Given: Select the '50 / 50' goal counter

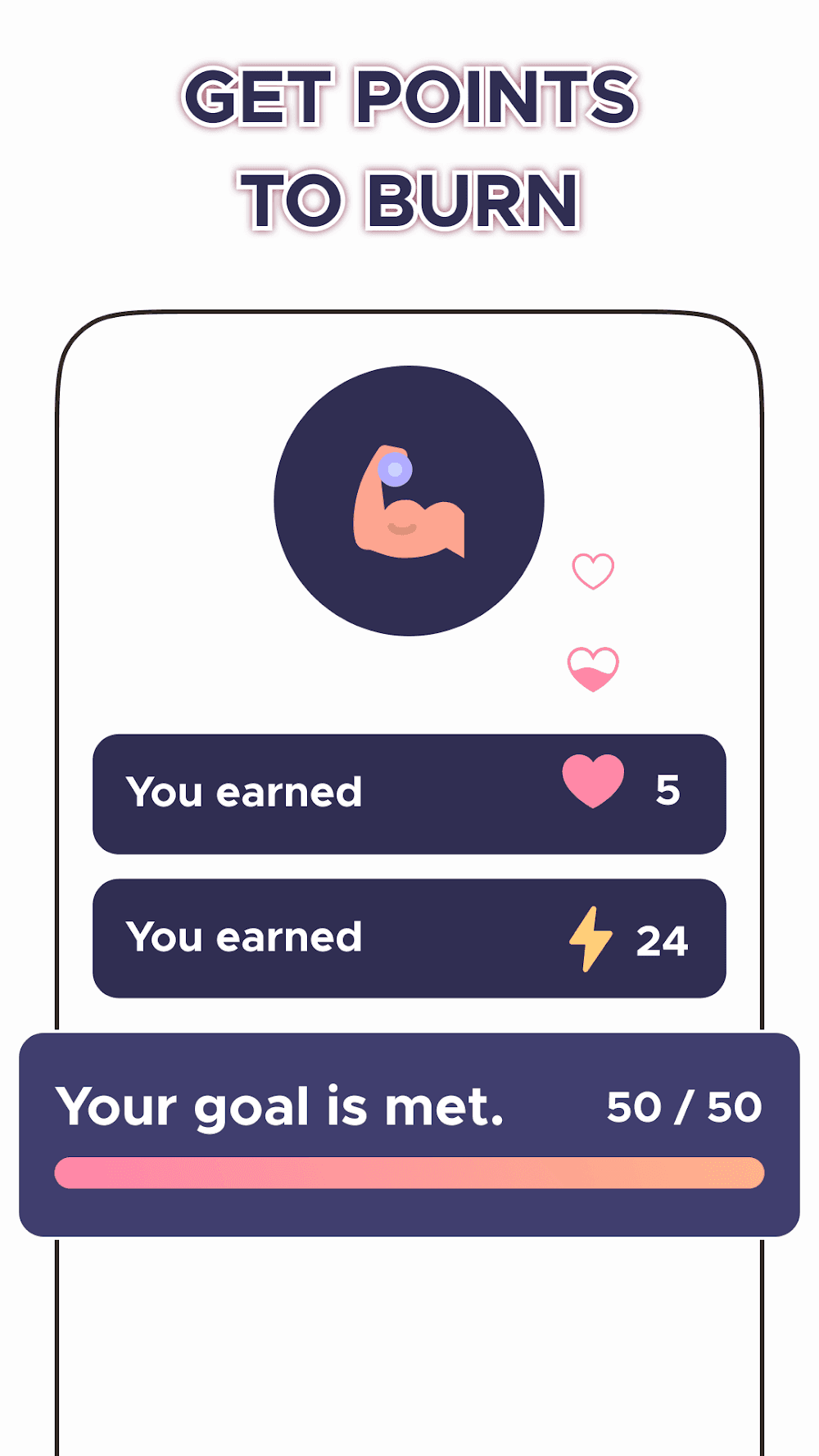Looking at the screenshot, I should point(683,1106).
